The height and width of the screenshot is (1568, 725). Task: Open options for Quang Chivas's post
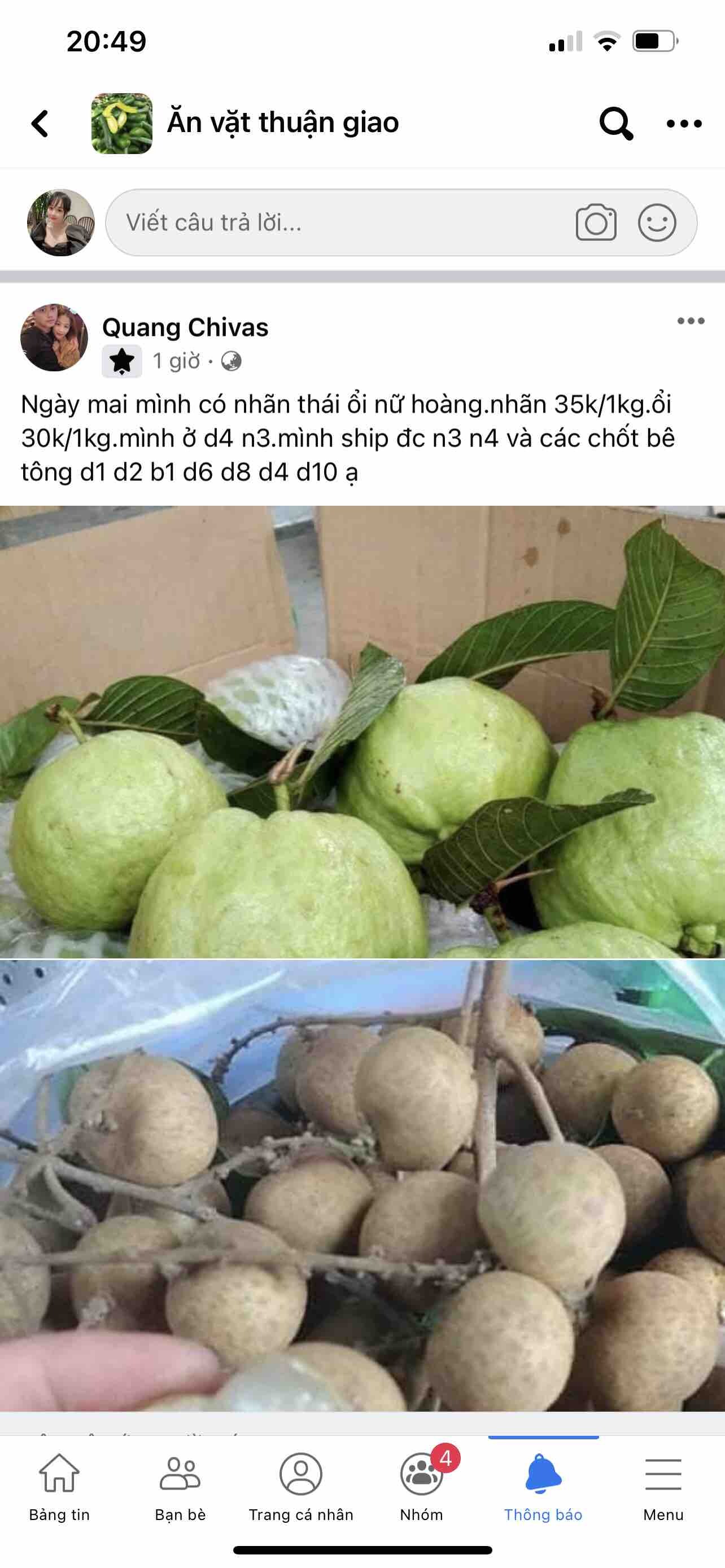tap(691, 321)
